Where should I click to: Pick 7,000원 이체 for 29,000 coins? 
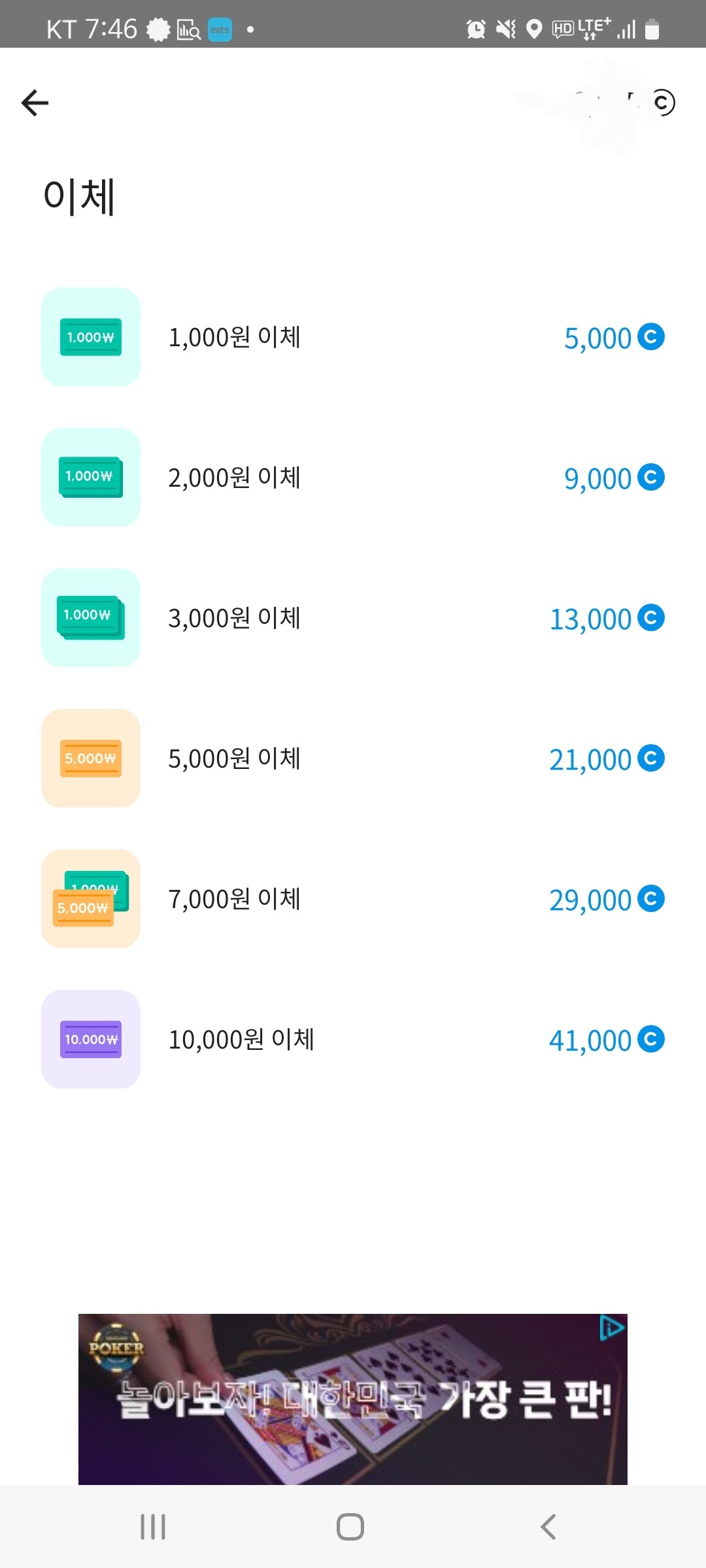353,899
